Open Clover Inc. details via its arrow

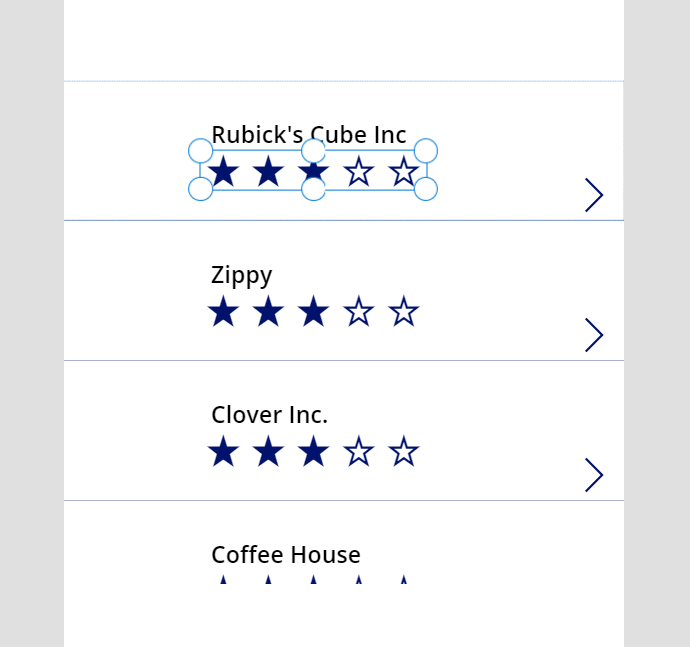pos(594,475)
